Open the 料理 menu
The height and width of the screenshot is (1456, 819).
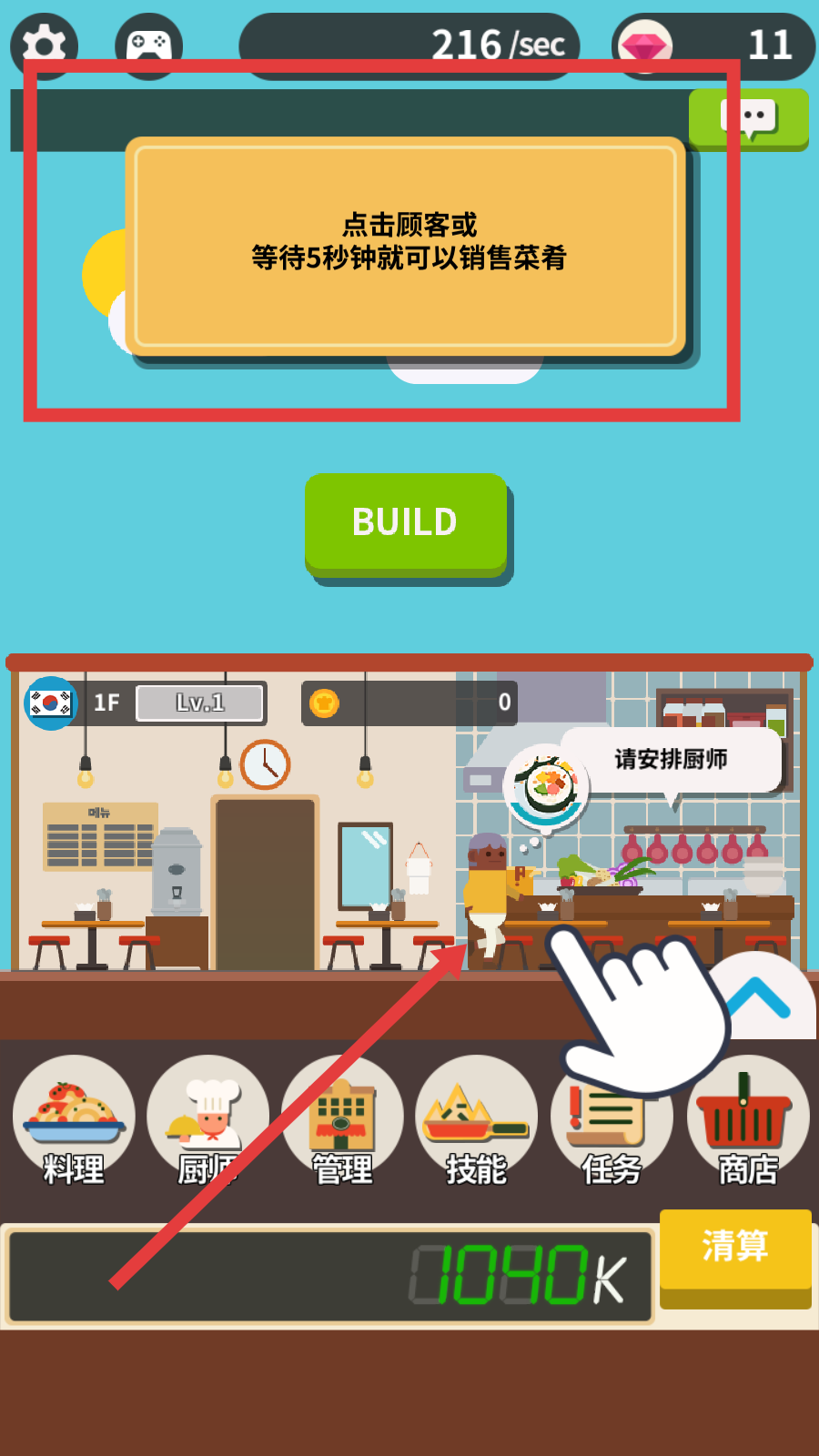74,1119
